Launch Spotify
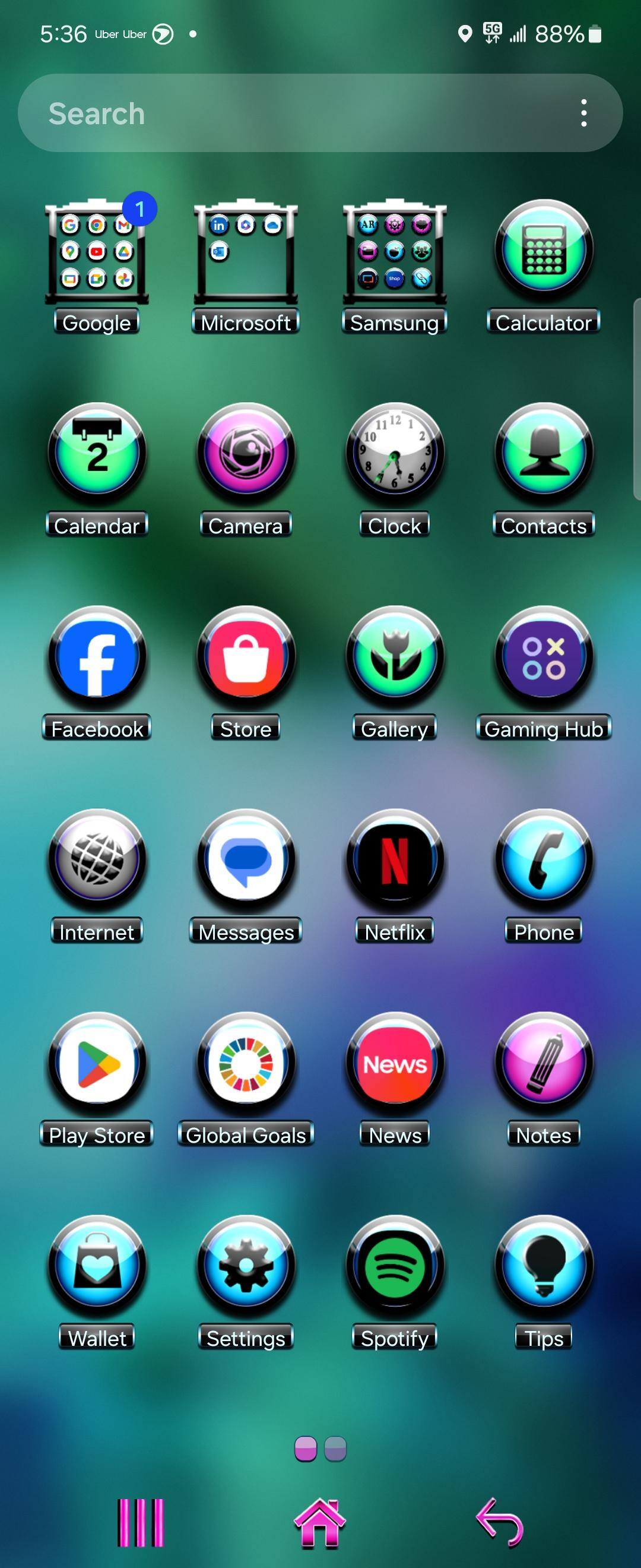The image size is (641, 1568). tap(395, 1266)
